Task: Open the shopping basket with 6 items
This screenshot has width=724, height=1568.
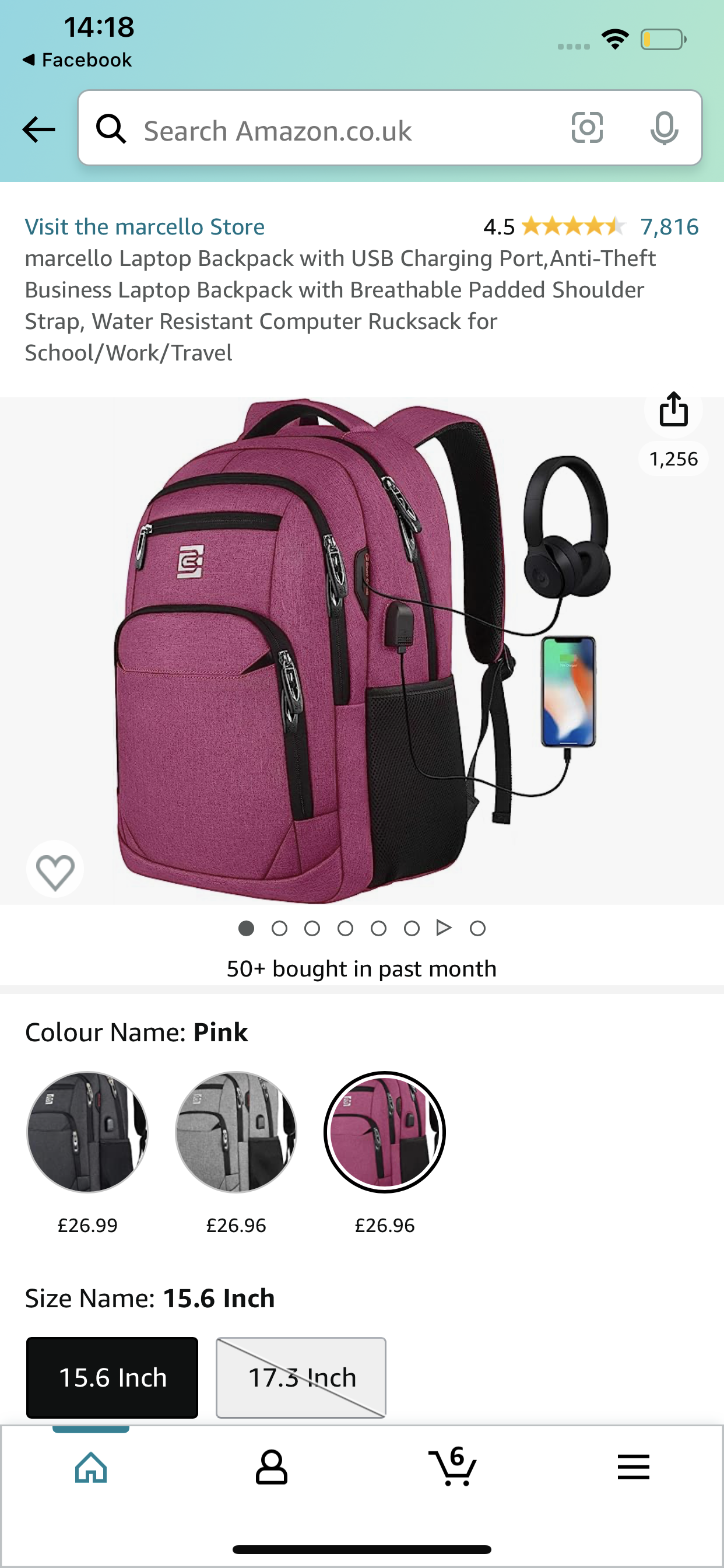Action: pos(453,1468)
